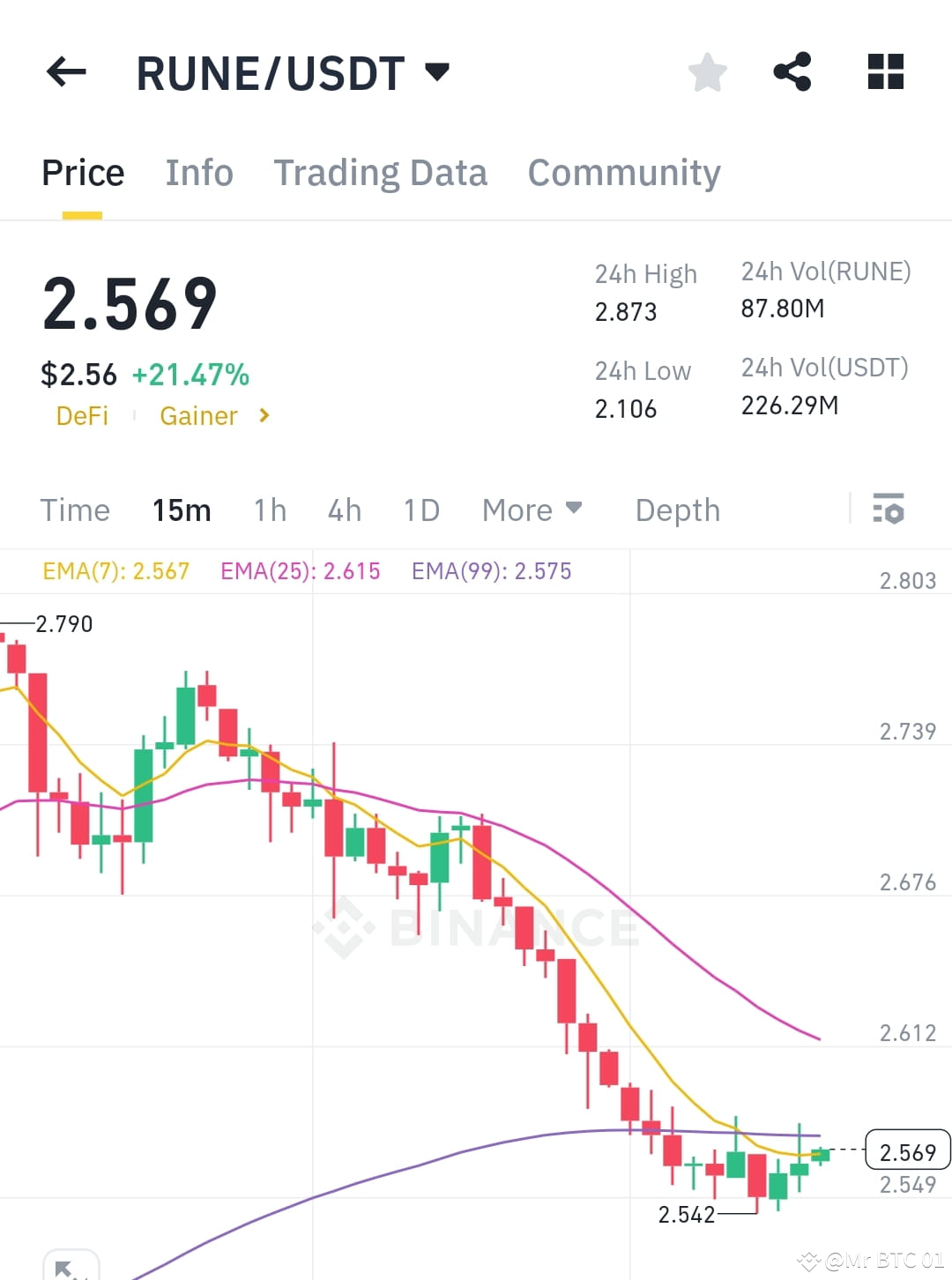Select the 1D timeframe

pyautogui.click(x=420, y=510)
